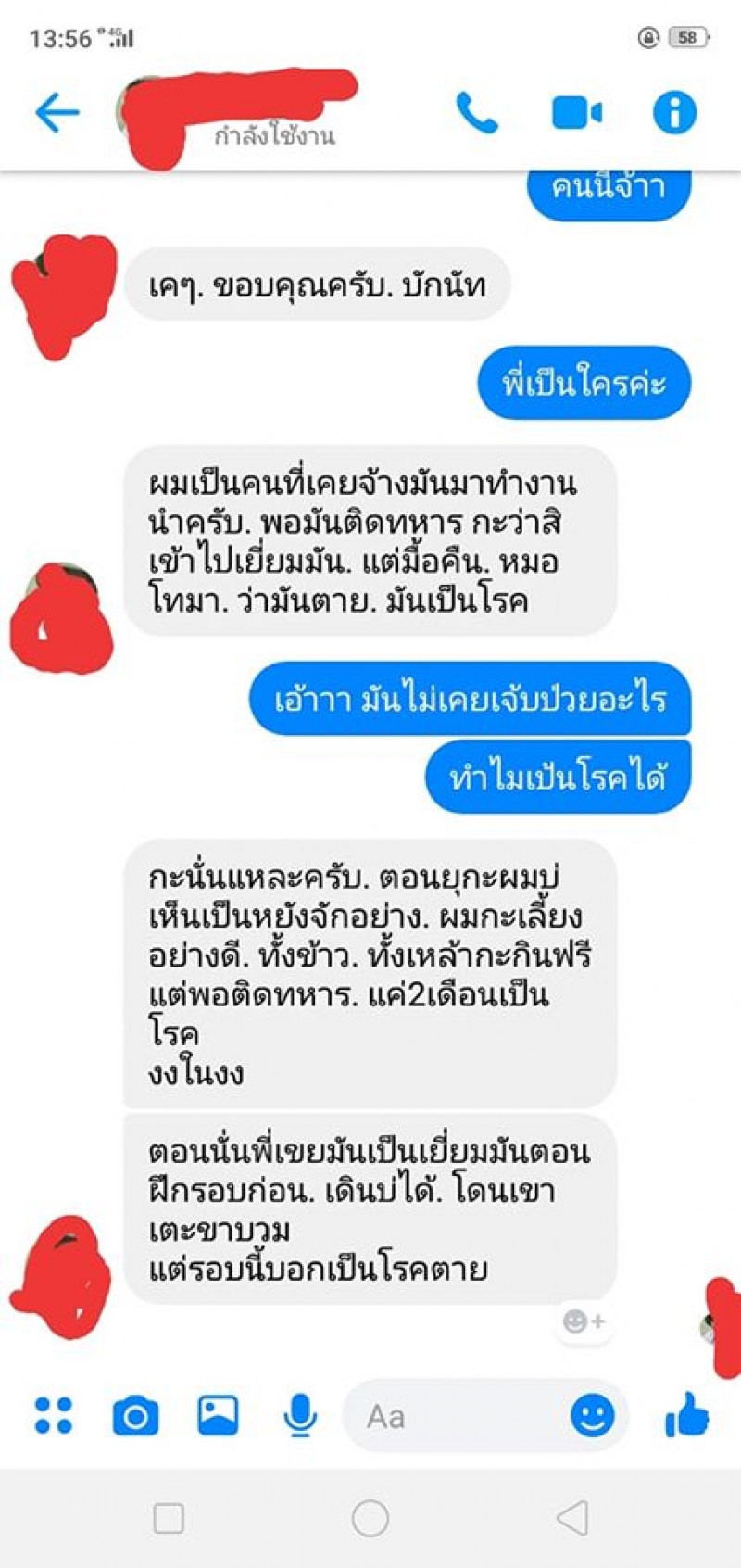Open the emoji picker in message box
This screenshot has width=741, height=1568.
click(592, 1415)
